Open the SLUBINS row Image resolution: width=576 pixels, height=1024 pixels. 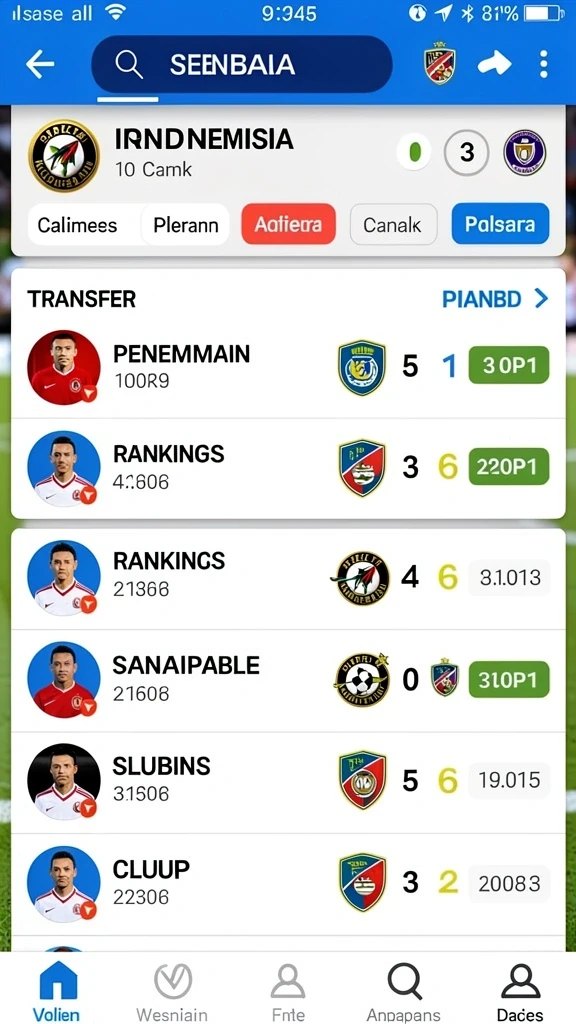point(288,781)
